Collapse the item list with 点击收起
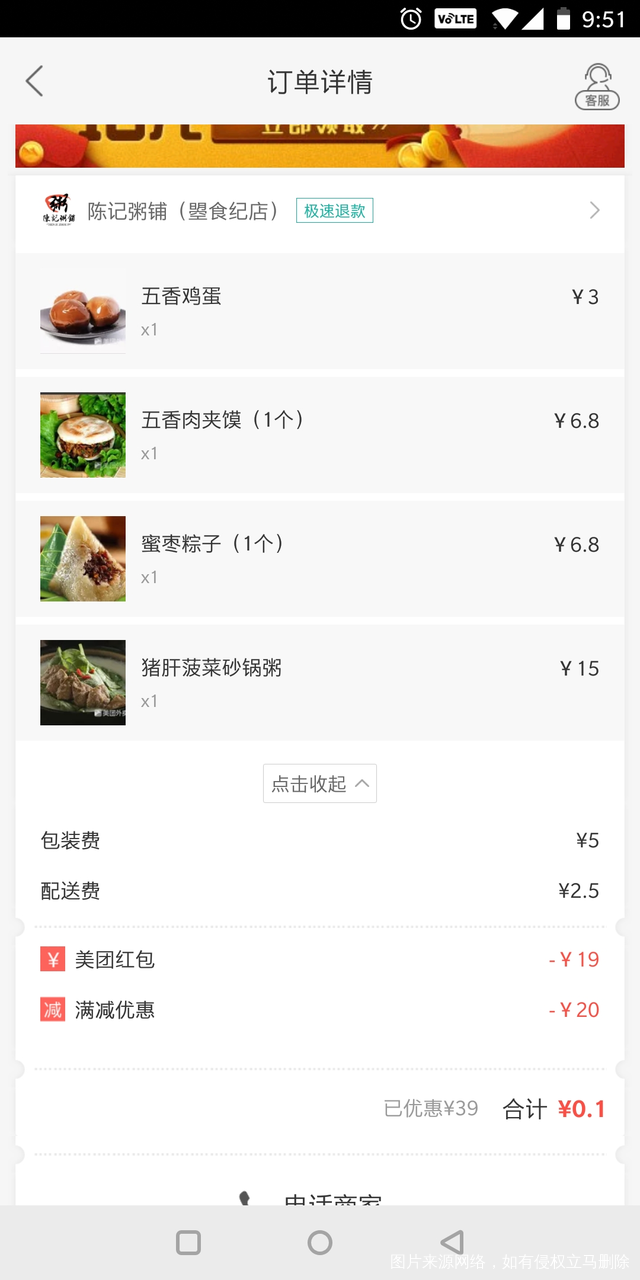 pos(320,784)
